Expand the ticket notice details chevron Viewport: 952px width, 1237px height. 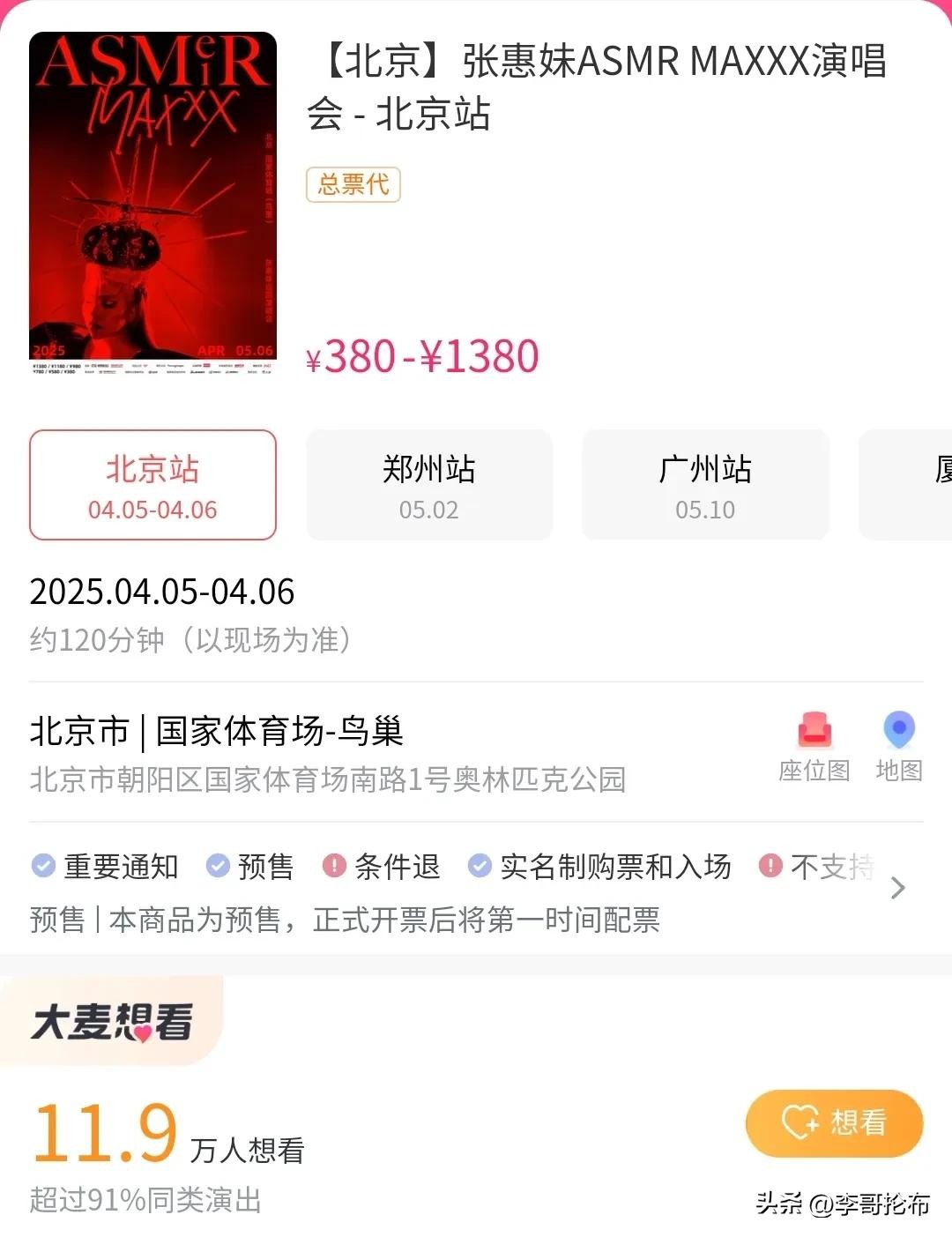897,888
